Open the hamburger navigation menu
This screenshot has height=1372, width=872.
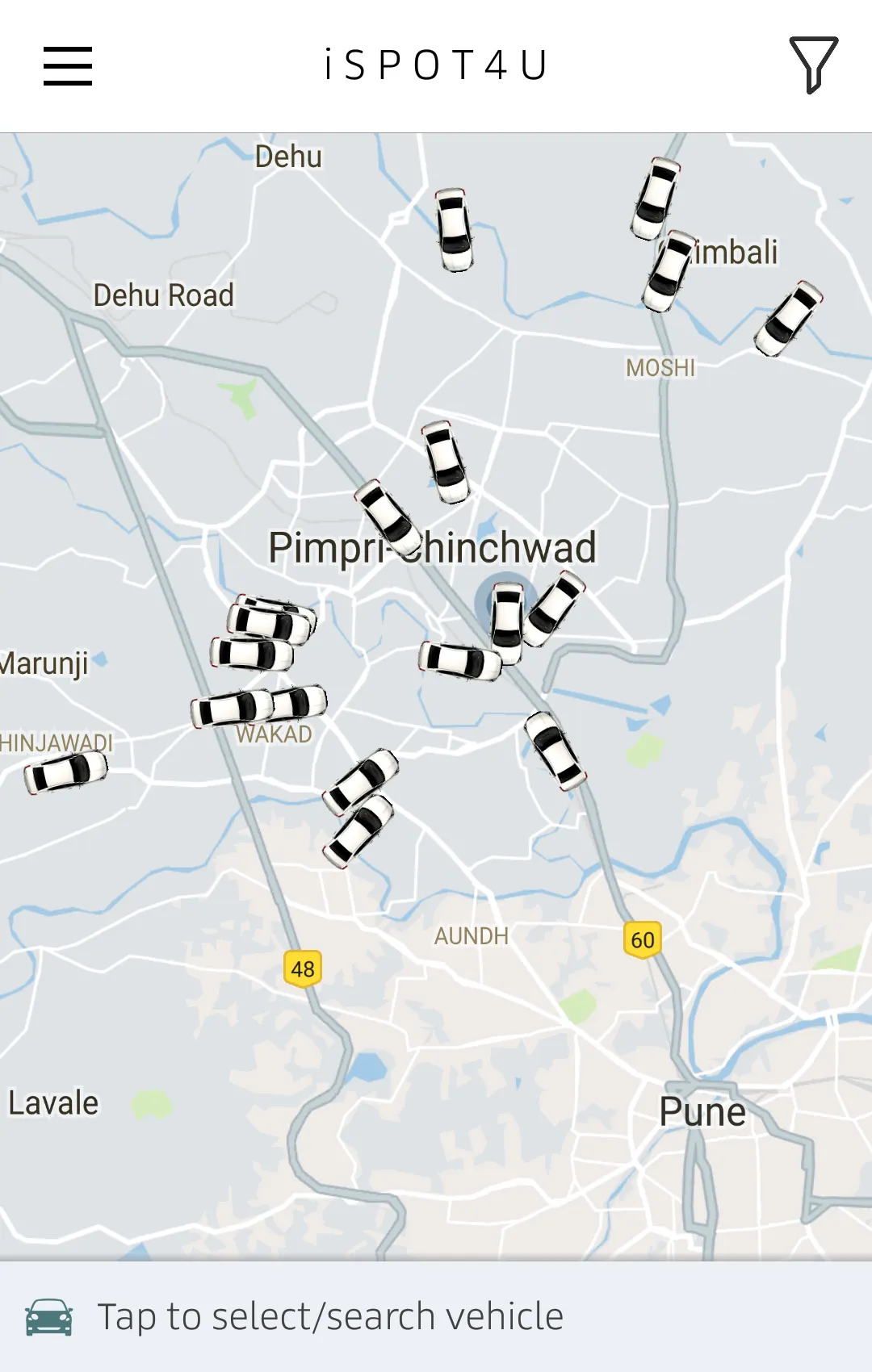(x=68, y=65)
